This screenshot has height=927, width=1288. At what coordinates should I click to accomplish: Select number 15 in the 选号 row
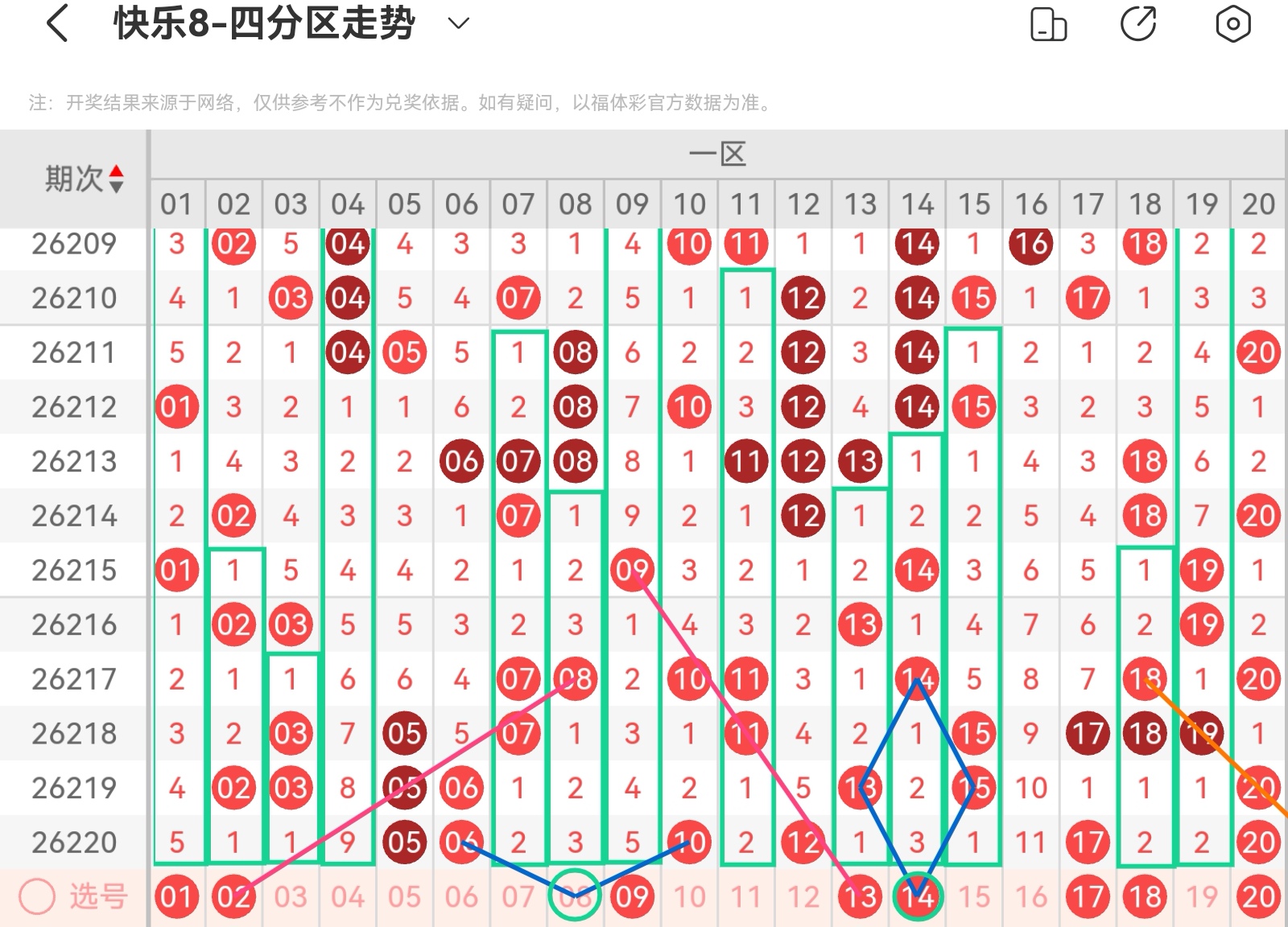974,896
